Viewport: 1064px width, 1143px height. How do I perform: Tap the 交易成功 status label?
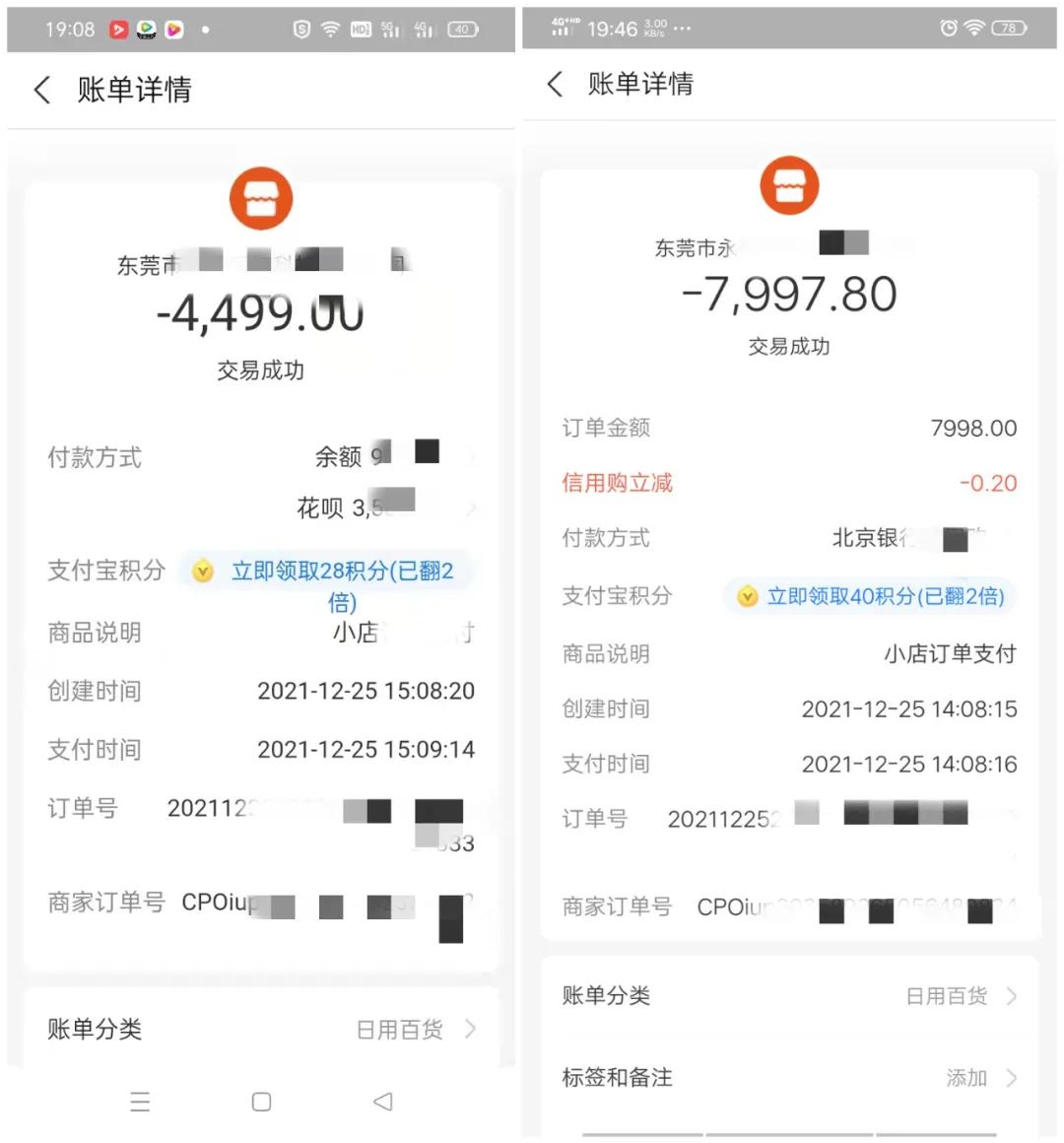pyautogui.click(x=260, y=371)
